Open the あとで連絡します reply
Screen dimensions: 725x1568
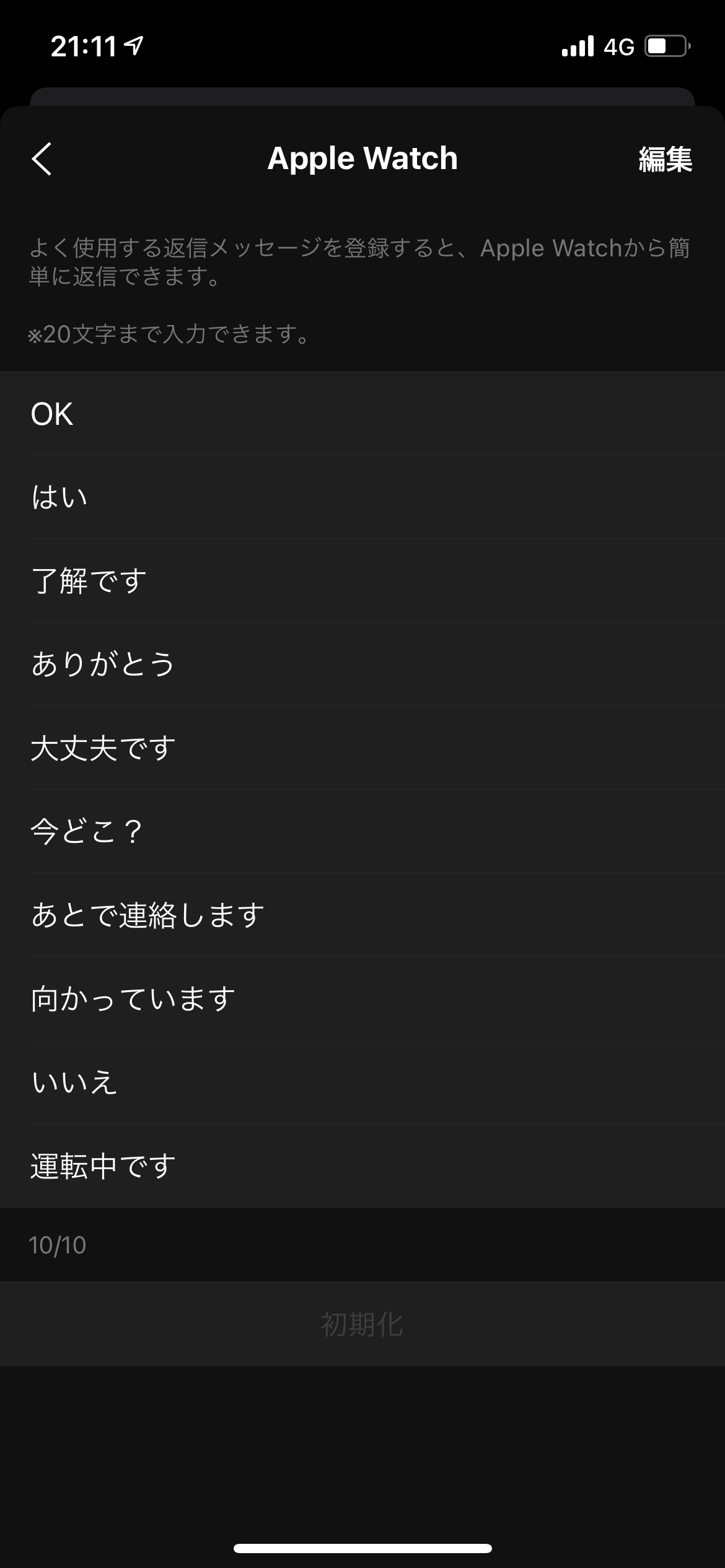tap(362, 915)
